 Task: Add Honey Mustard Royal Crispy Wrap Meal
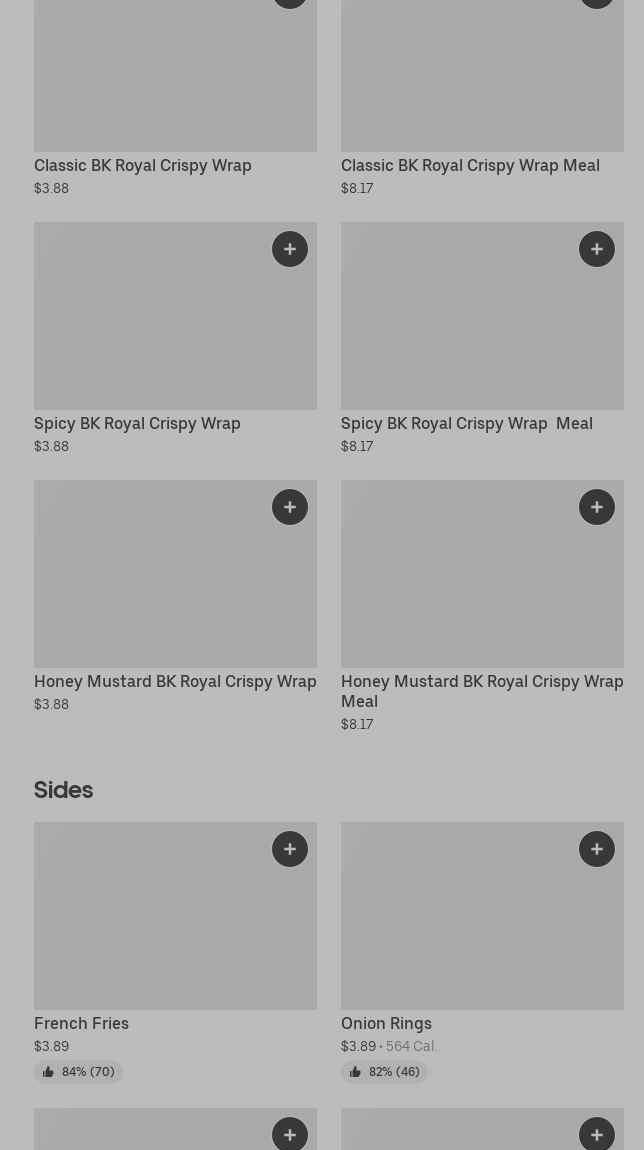point(597,507)
